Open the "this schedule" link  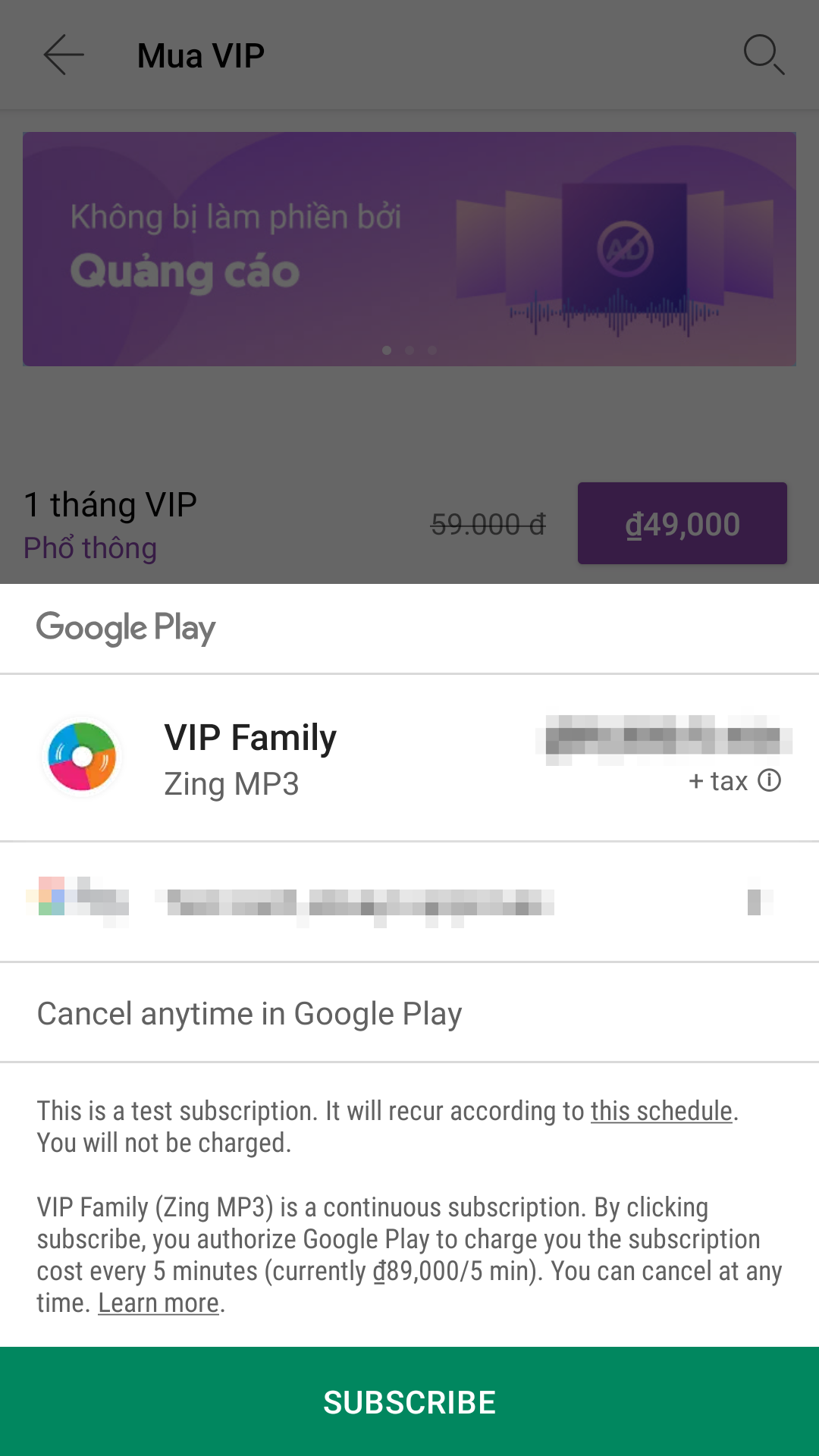661,1110
